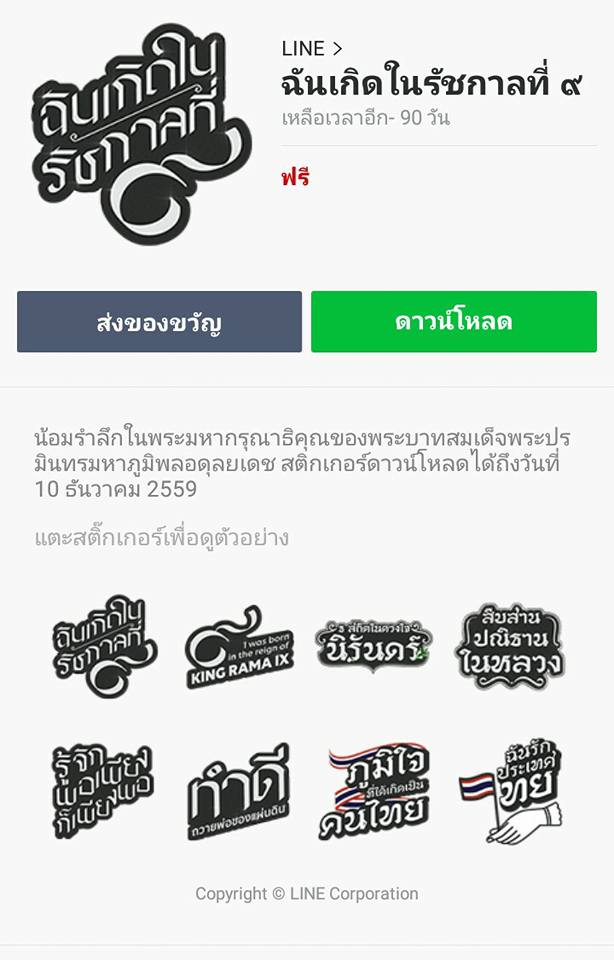
Task: Tap the ส่งของขวัญ gift button
Action: click(159, 322)
